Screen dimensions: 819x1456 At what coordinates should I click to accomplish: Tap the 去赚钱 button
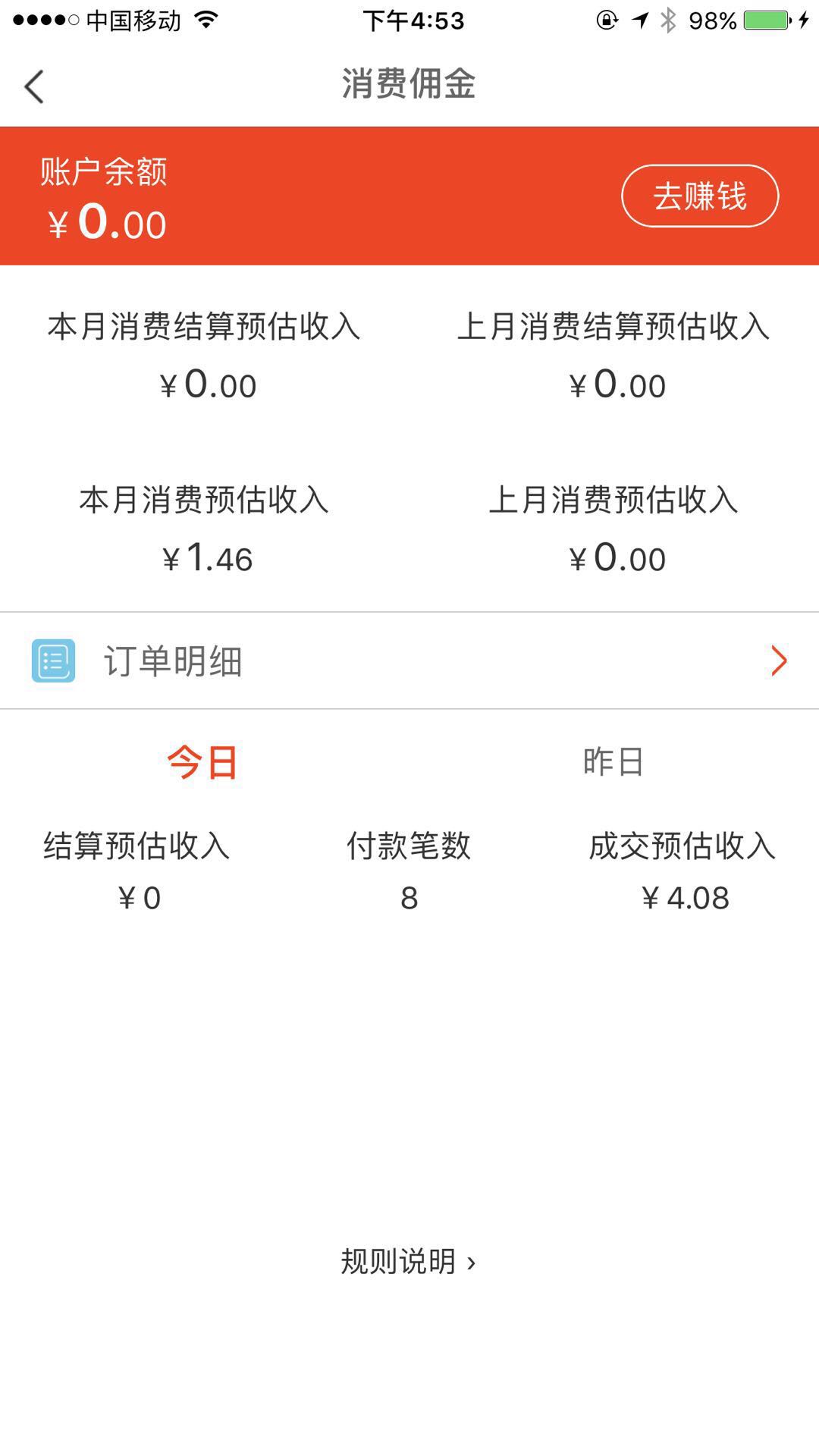[700, 195]
